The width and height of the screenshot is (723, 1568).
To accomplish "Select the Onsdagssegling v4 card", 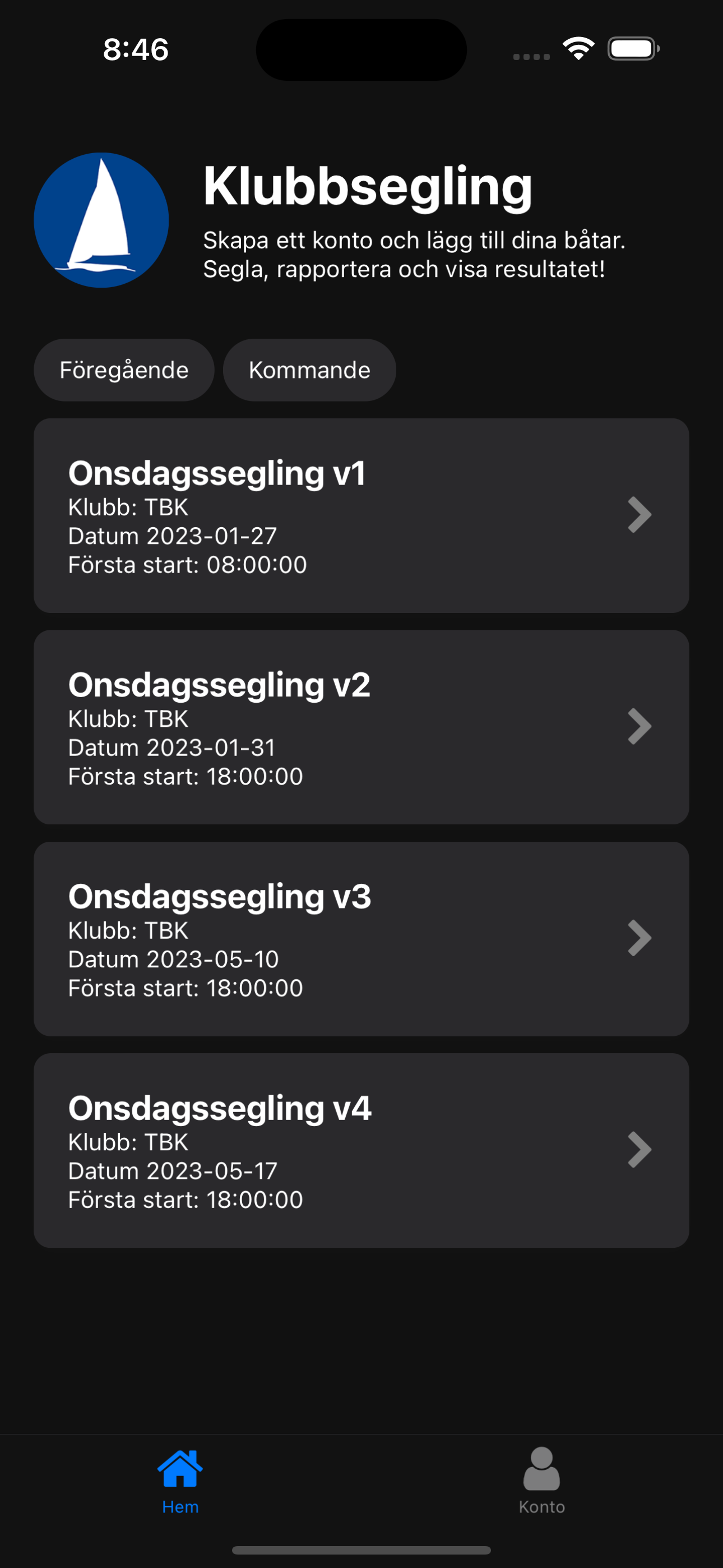I will click(361, 1150).
